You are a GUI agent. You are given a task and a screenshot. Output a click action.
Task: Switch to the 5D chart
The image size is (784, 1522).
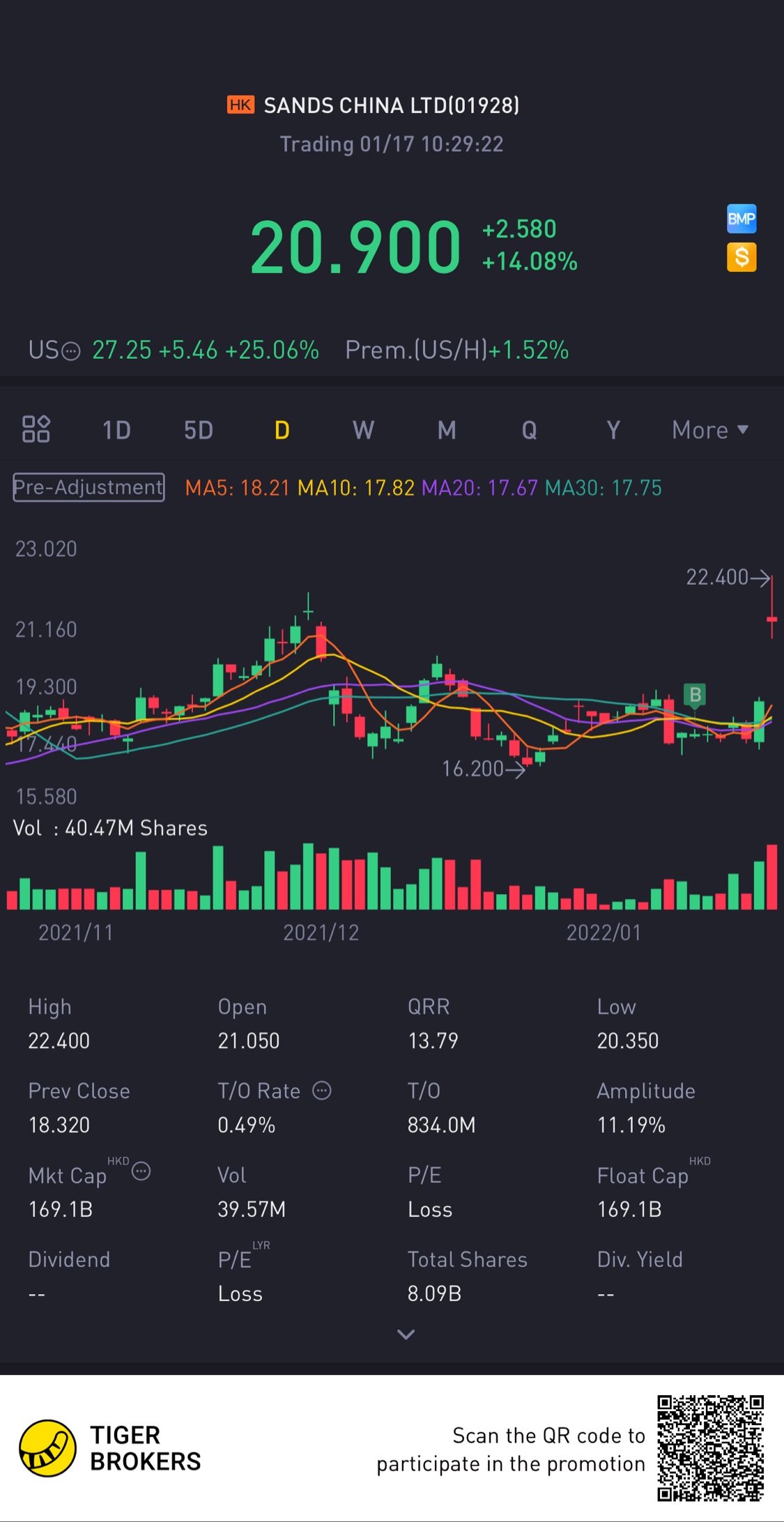point(198,430)
